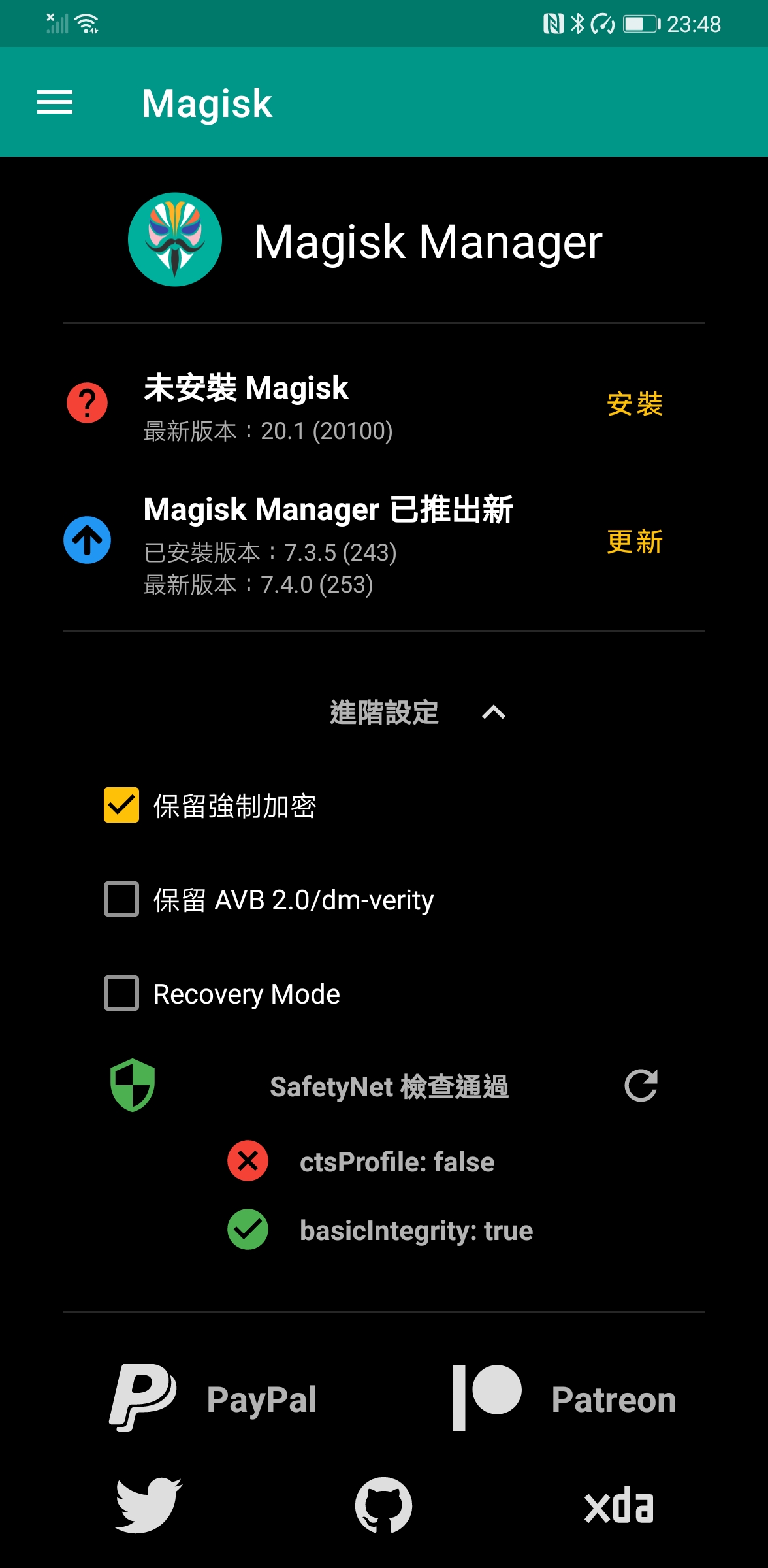The width and height of the screenshot is (768, 1568).
Task: Open the GitHub icon
Action: [x=384, y=1504]
